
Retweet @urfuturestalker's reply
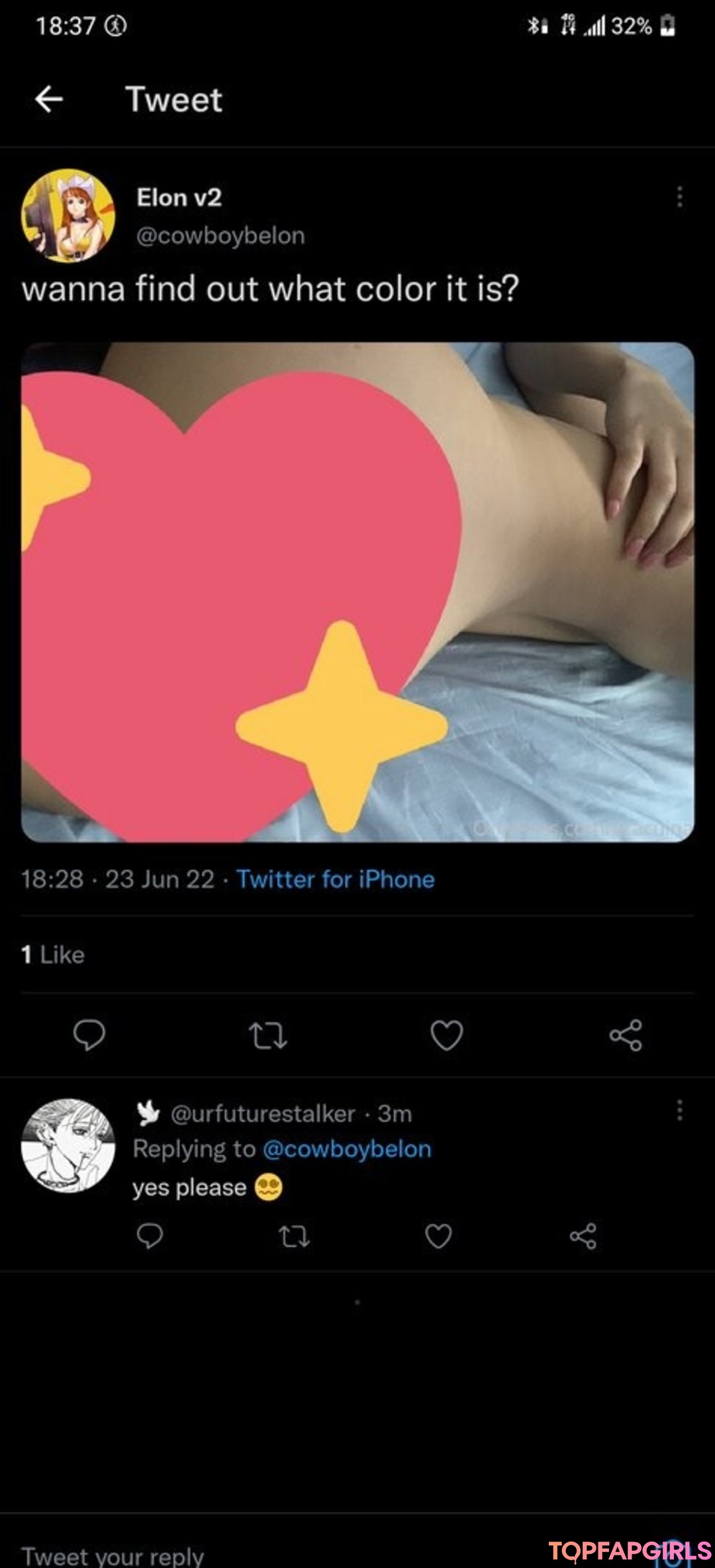coord(294,1236)
